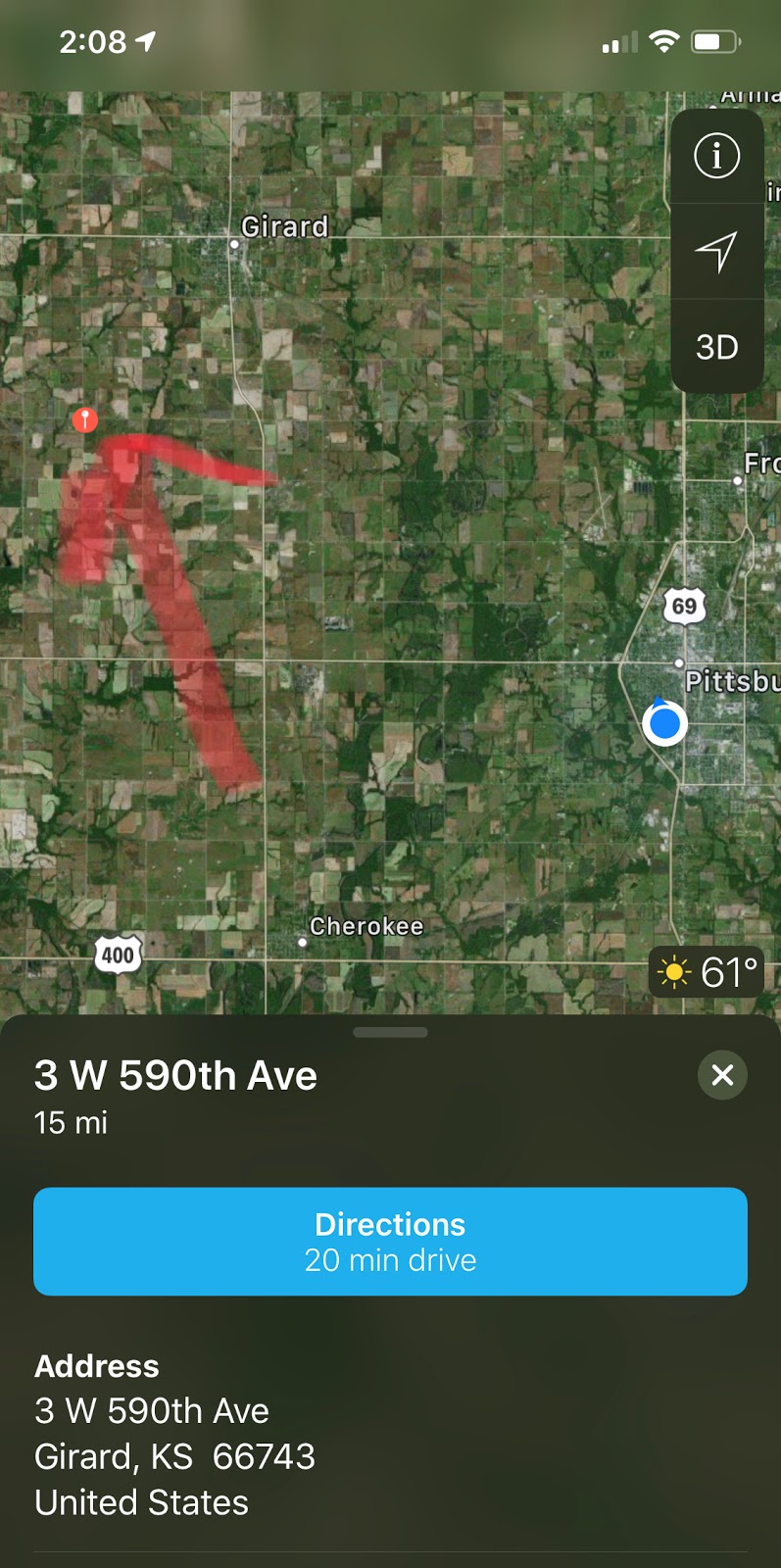Expand the place card grabber handle
The height and width of the screenshot is (1568, 781).
[x=390, y=1032]
